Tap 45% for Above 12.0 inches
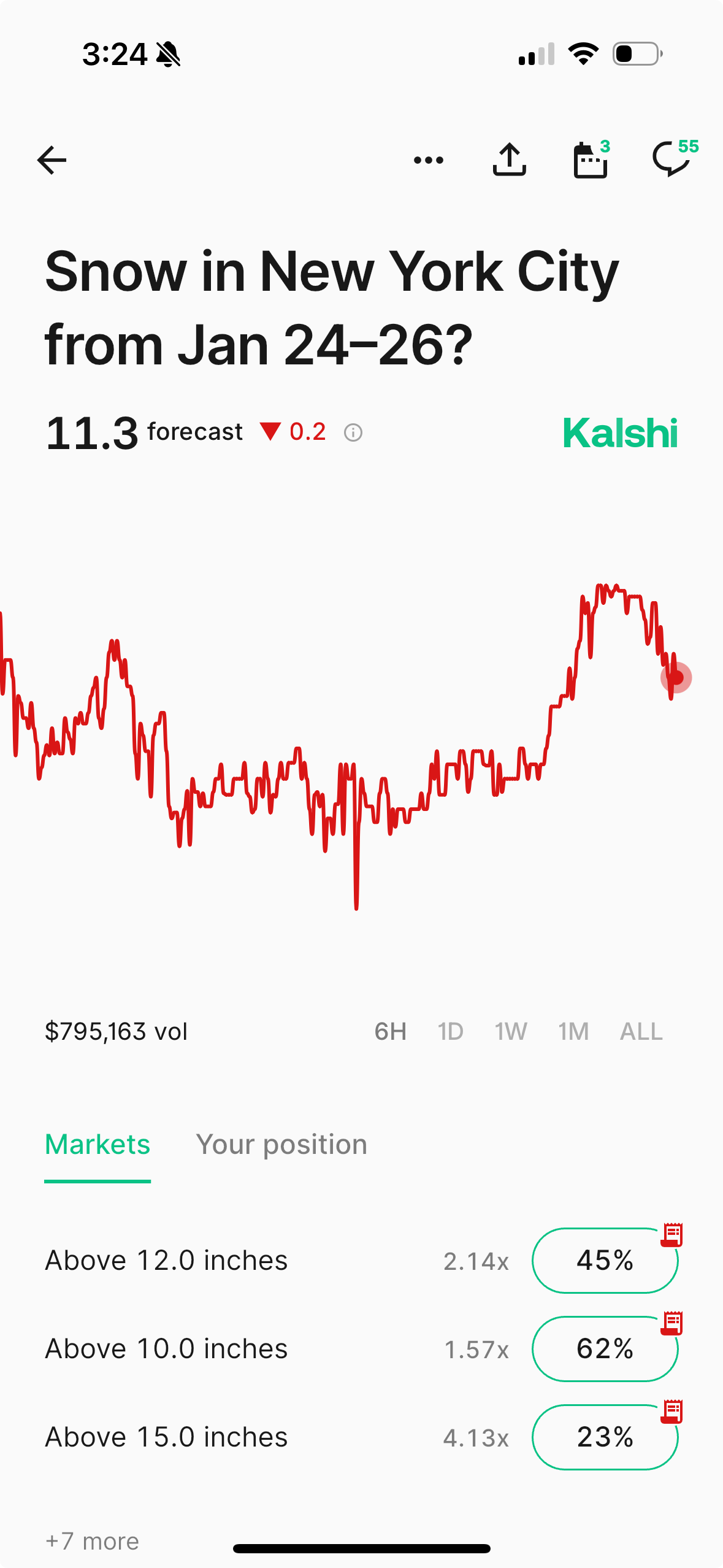This screenshot has height=1568, width=723. tap(605, 1261)
